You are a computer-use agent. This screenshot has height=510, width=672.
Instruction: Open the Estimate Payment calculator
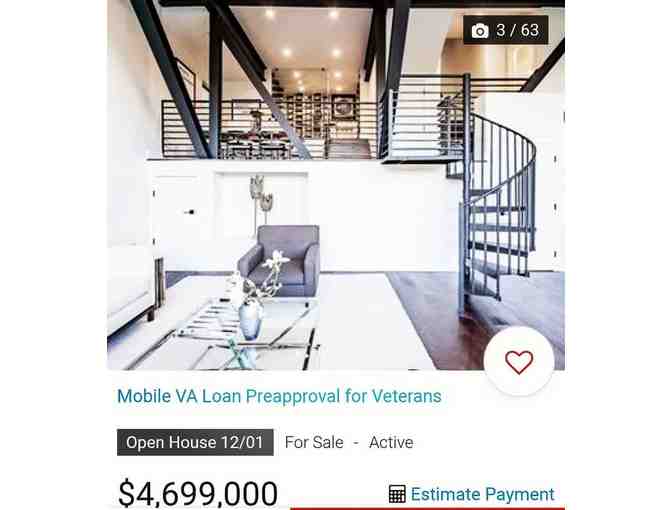471,494
